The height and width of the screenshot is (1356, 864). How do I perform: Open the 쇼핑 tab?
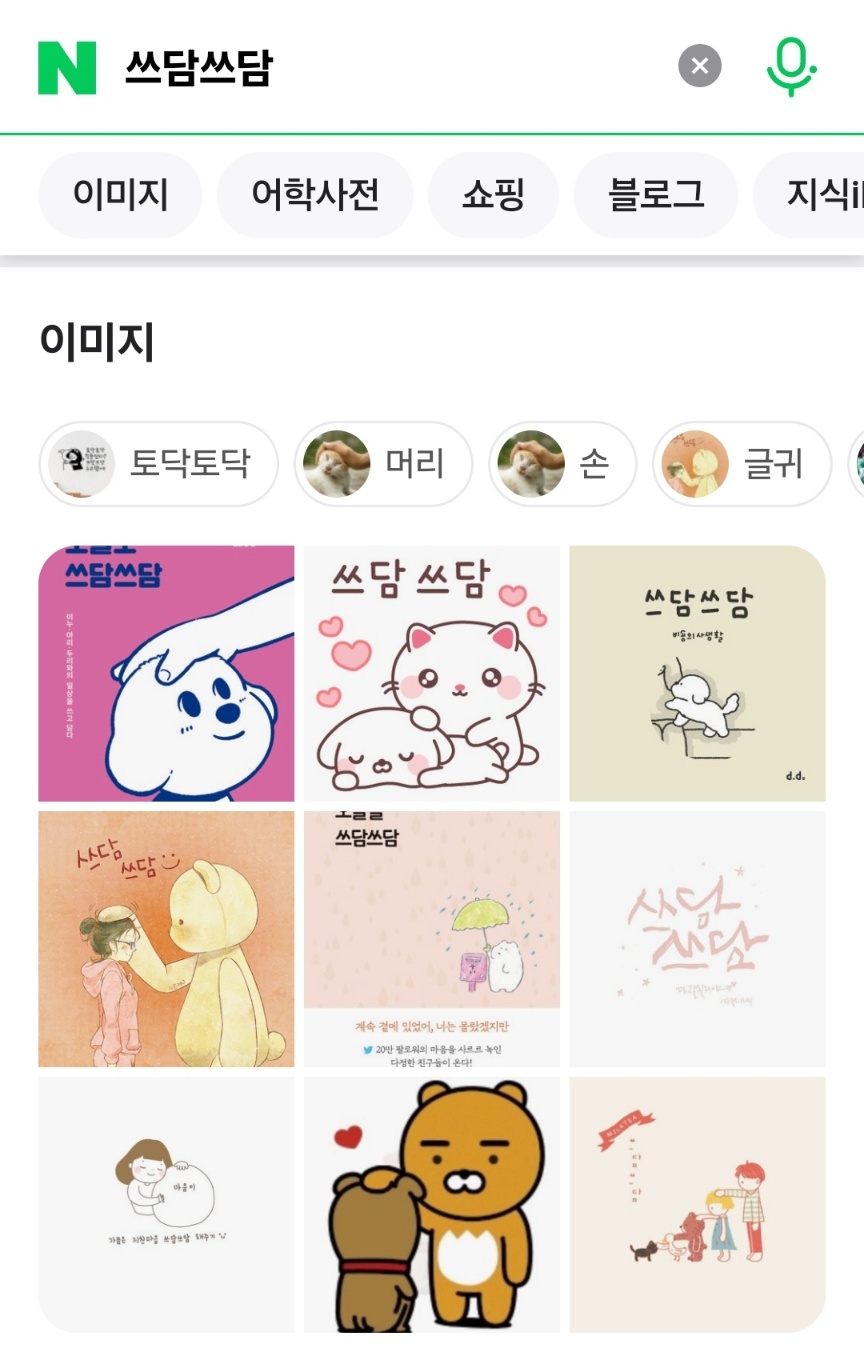[493, 195]
